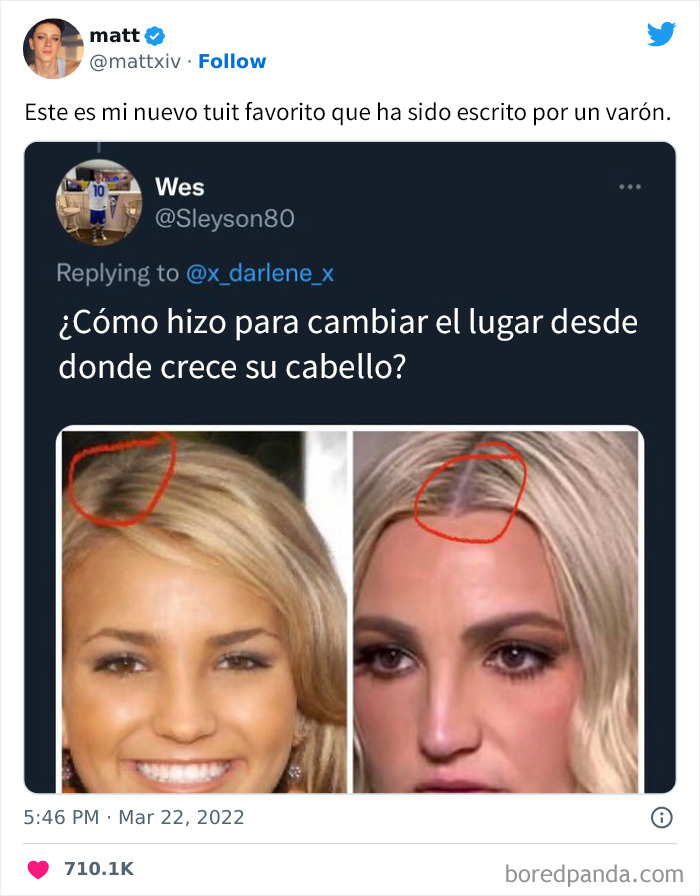Viewport: 700px width, 896px height.
Task: Open the tweet info icon
Action: [x=661, y=818]
